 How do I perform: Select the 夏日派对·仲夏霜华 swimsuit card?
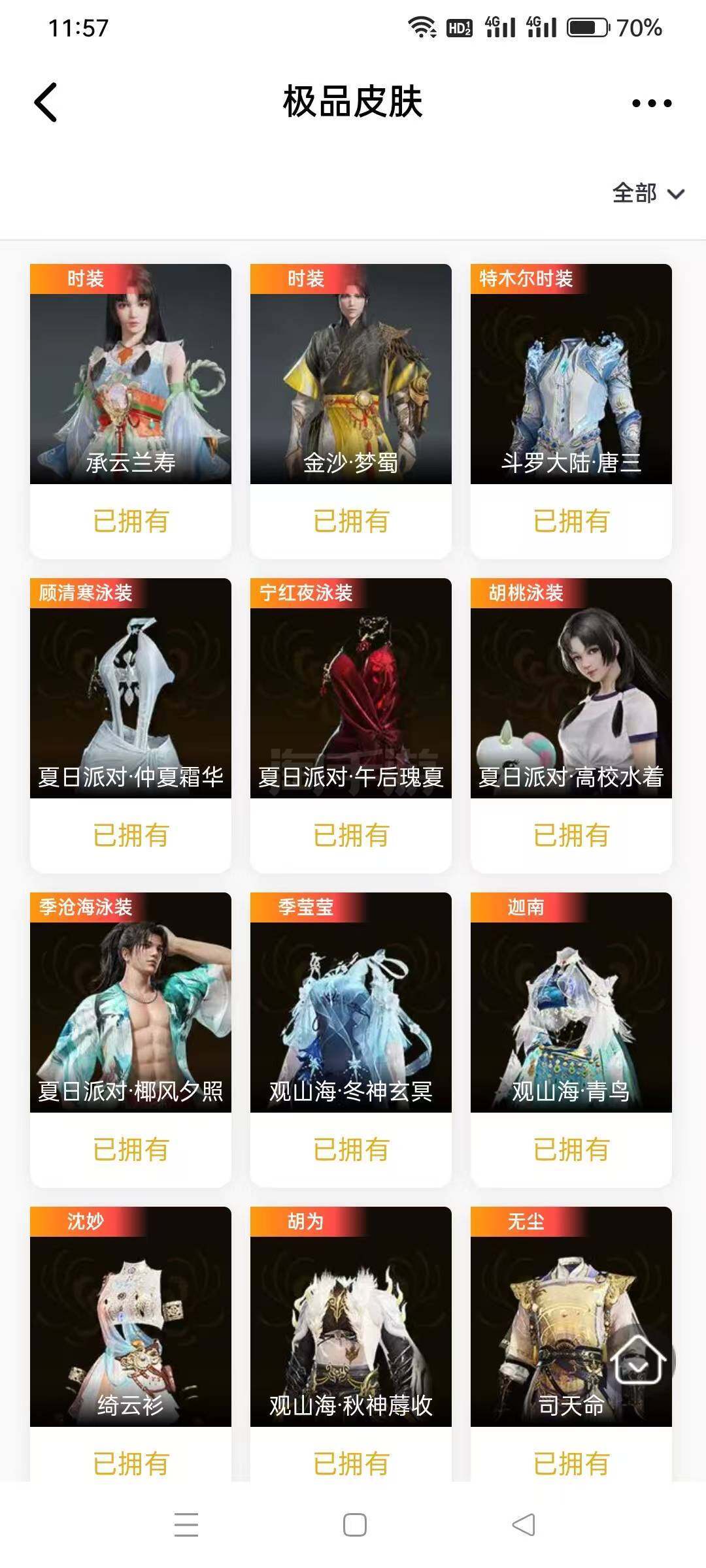(131, 688)
